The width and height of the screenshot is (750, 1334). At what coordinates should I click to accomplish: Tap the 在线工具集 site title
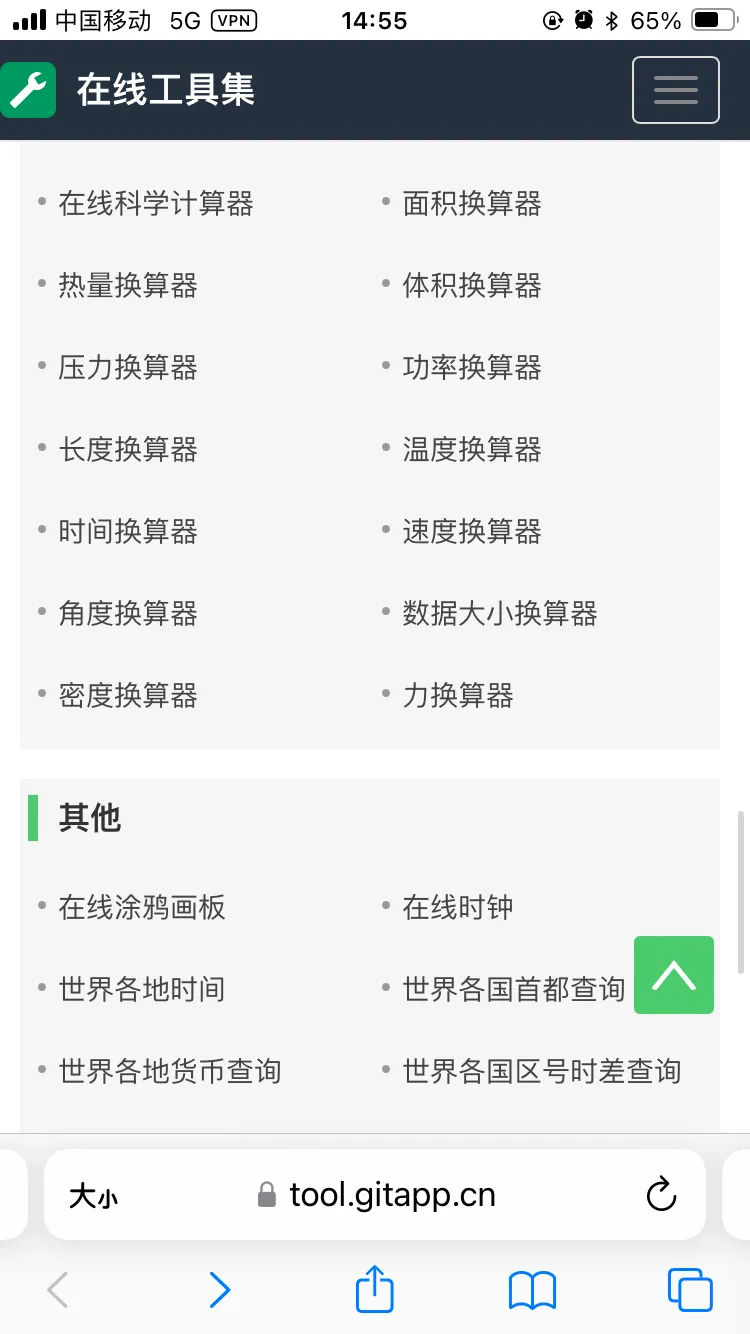[166, 90]
